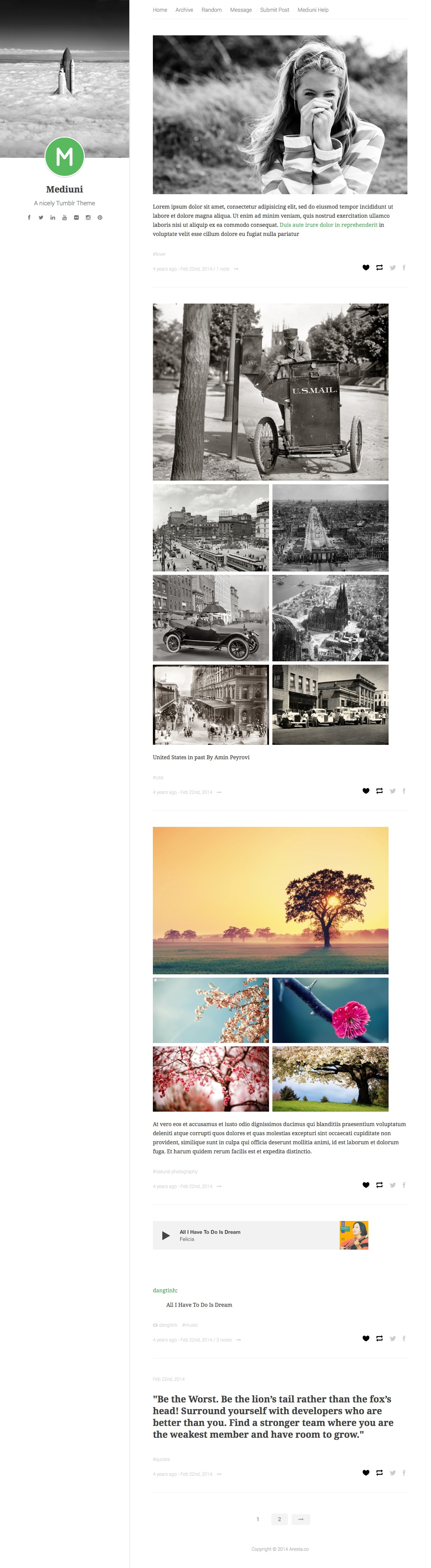Image resolution: width=431 pixels, height=1568 pixels.
Task: Tap the next page arrow button
Action: pos(301,1519)
